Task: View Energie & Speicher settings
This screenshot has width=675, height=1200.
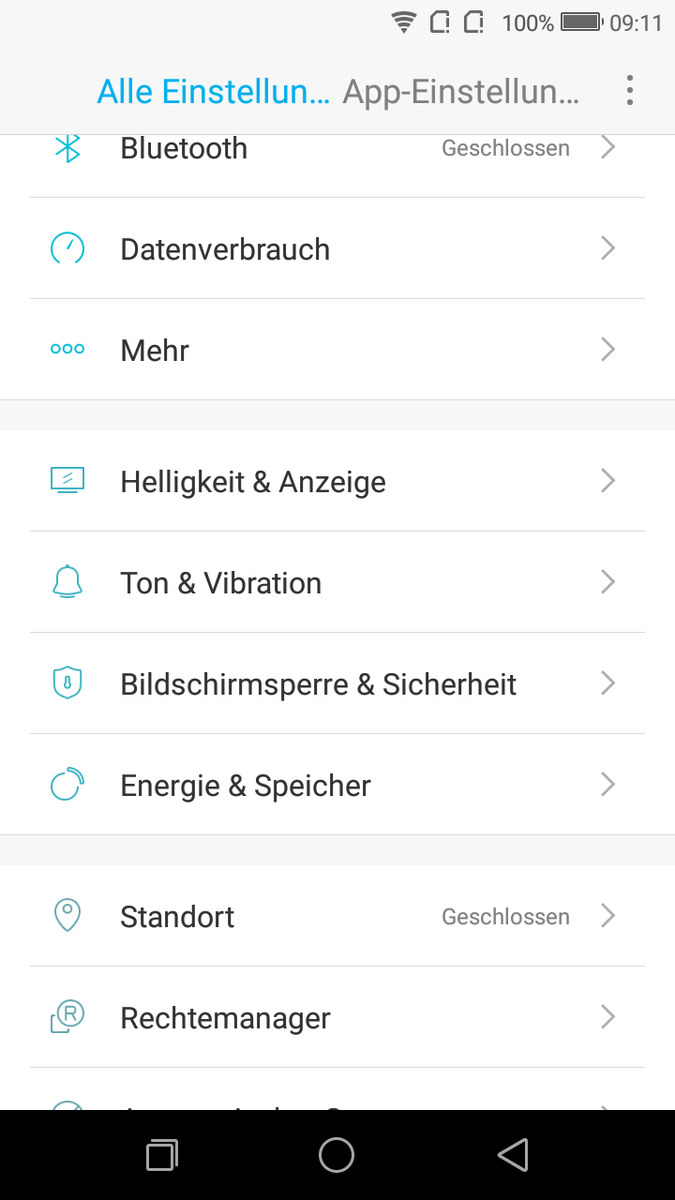Action: point(336,786)
